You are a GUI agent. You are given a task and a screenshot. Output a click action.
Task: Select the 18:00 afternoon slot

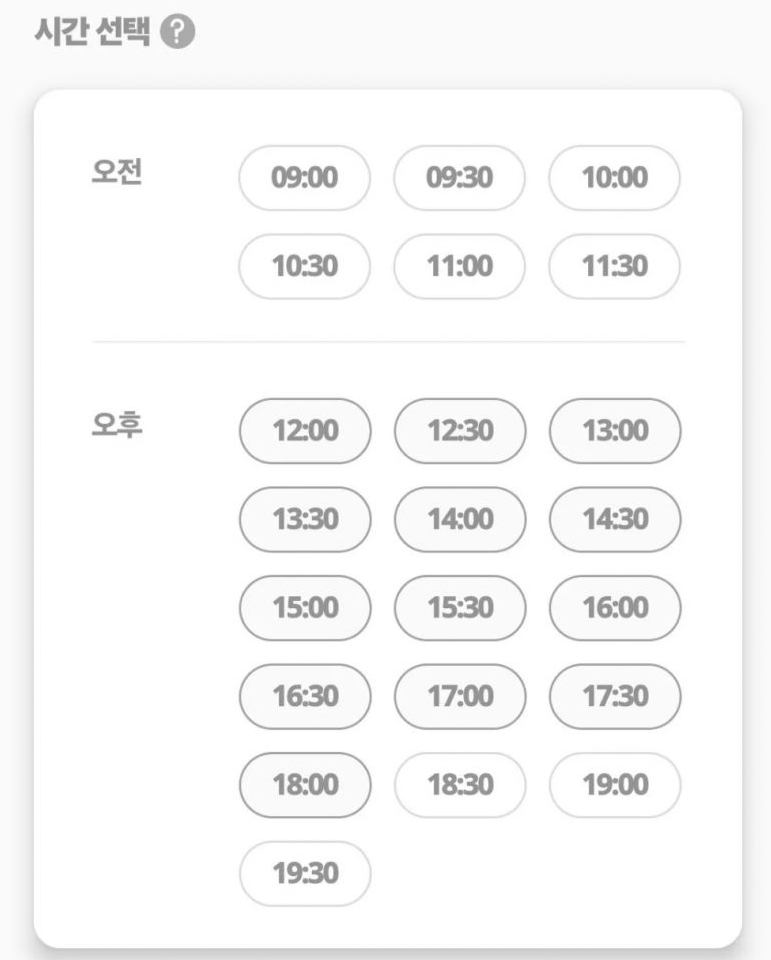coord(304,785)
